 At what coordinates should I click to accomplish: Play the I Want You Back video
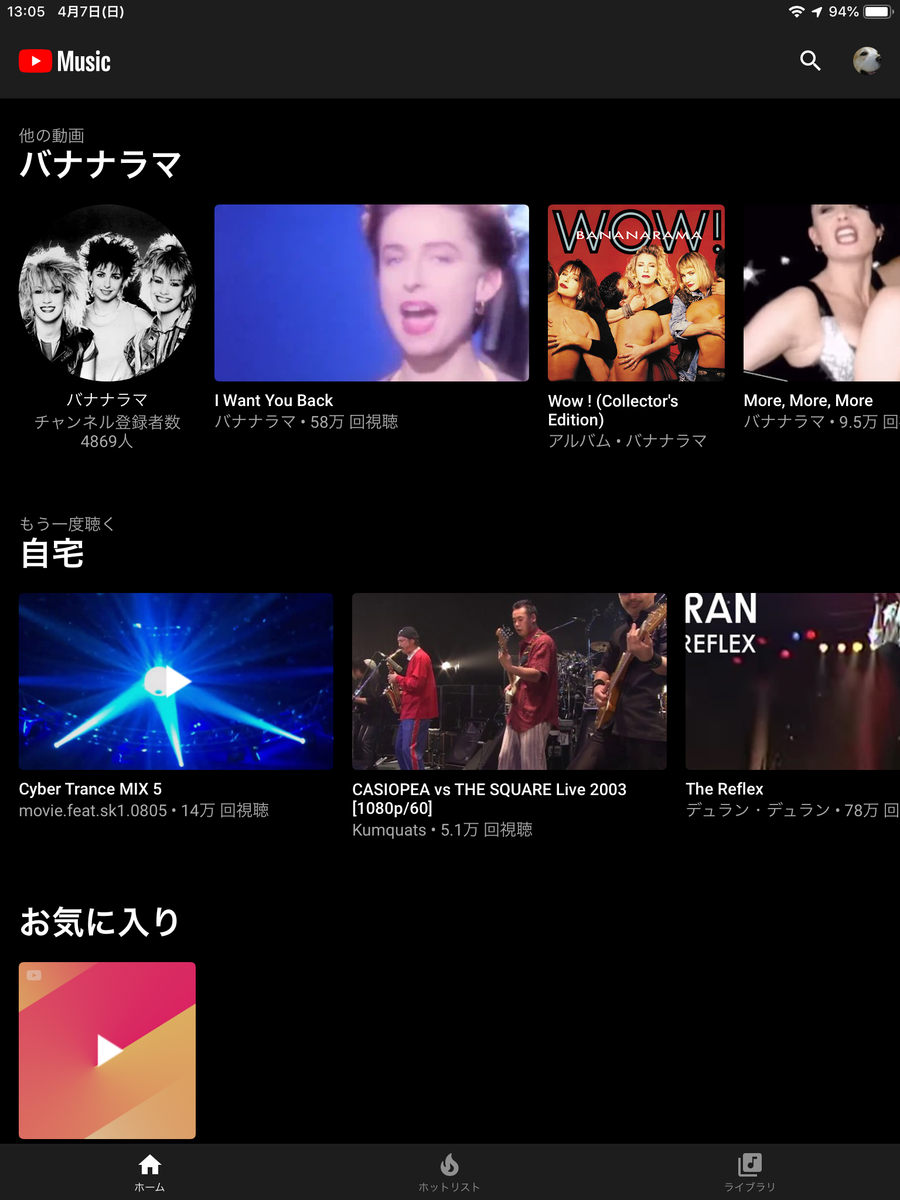coord(371,293)
